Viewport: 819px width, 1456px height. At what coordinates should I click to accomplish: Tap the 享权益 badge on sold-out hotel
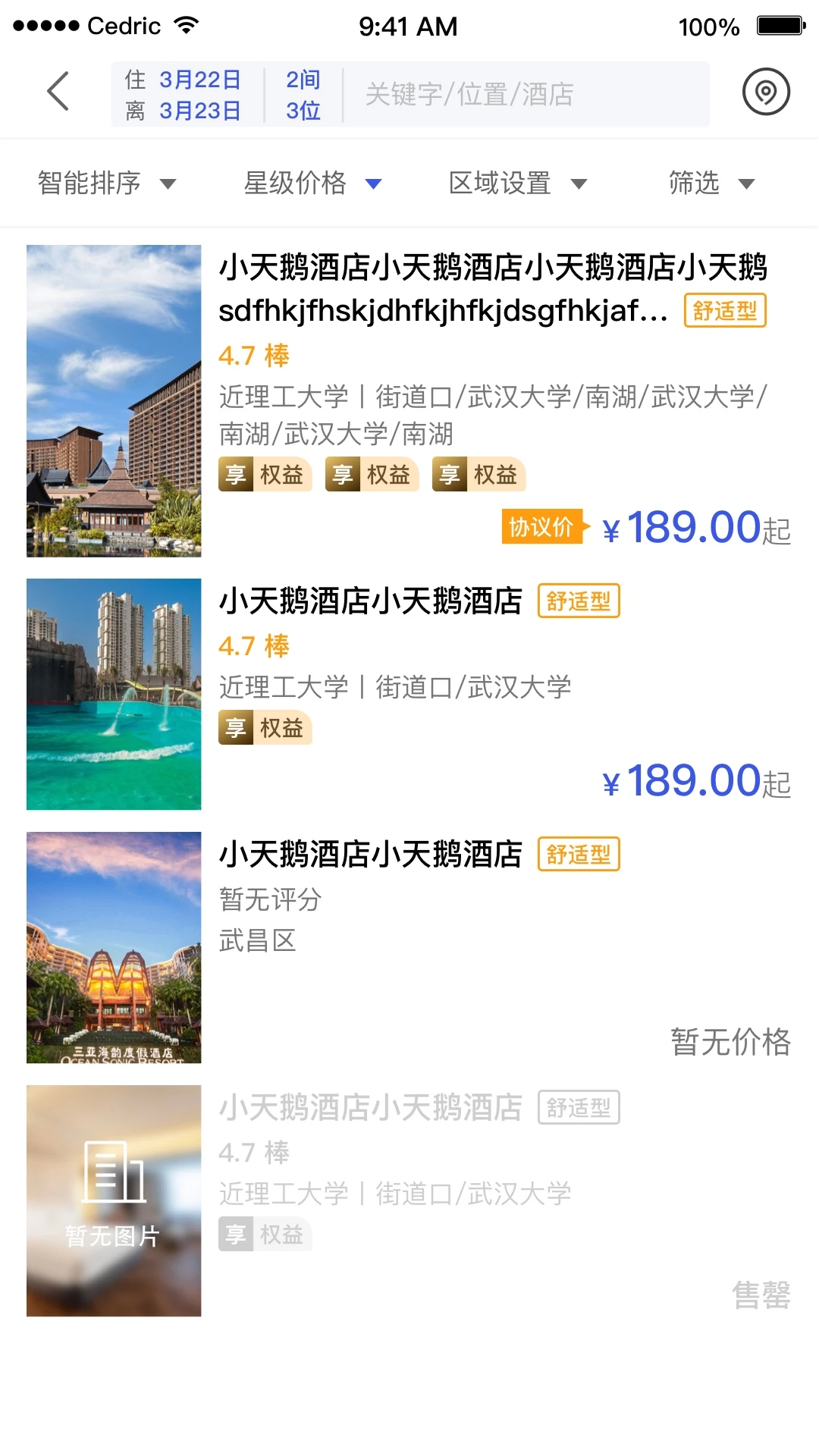click(265, 1235)
